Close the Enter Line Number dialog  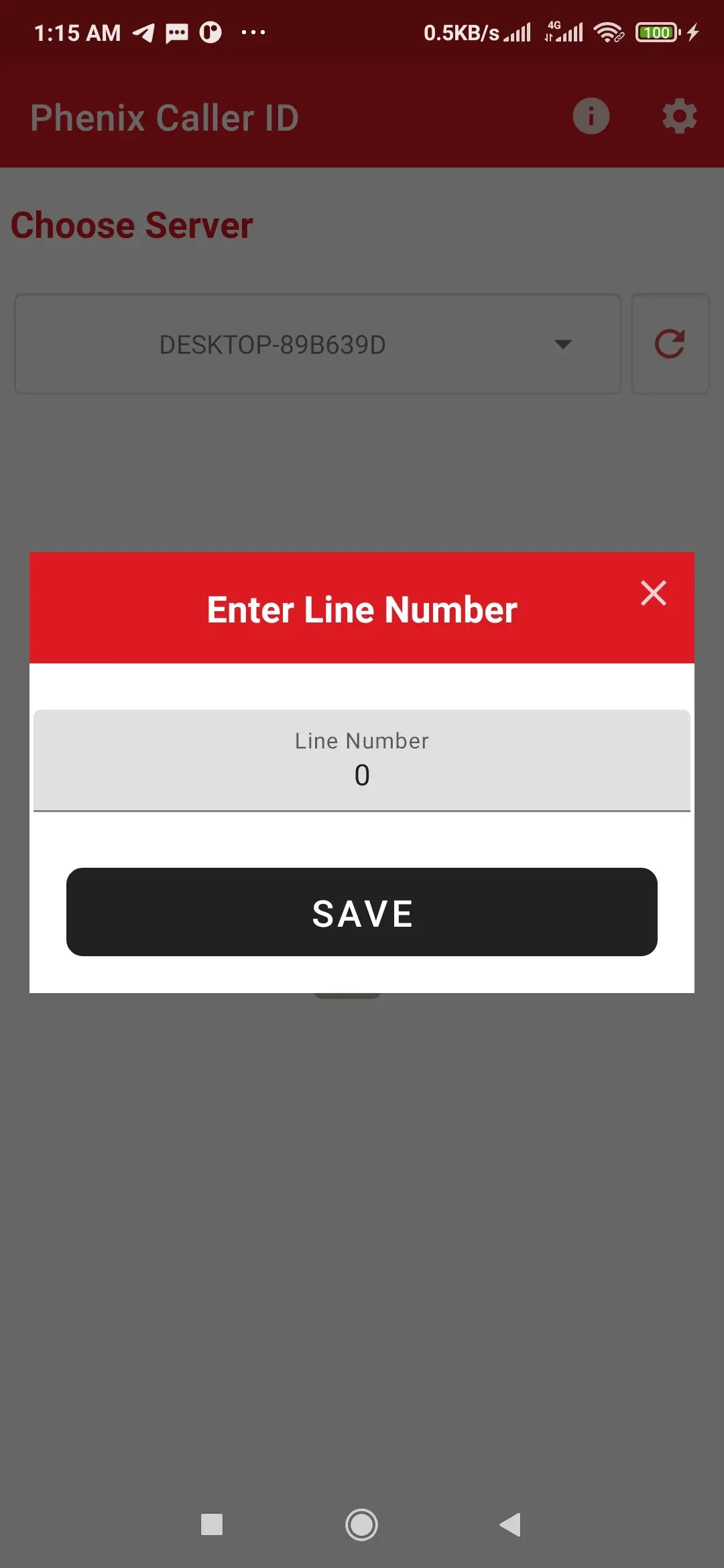pos(653,593)
